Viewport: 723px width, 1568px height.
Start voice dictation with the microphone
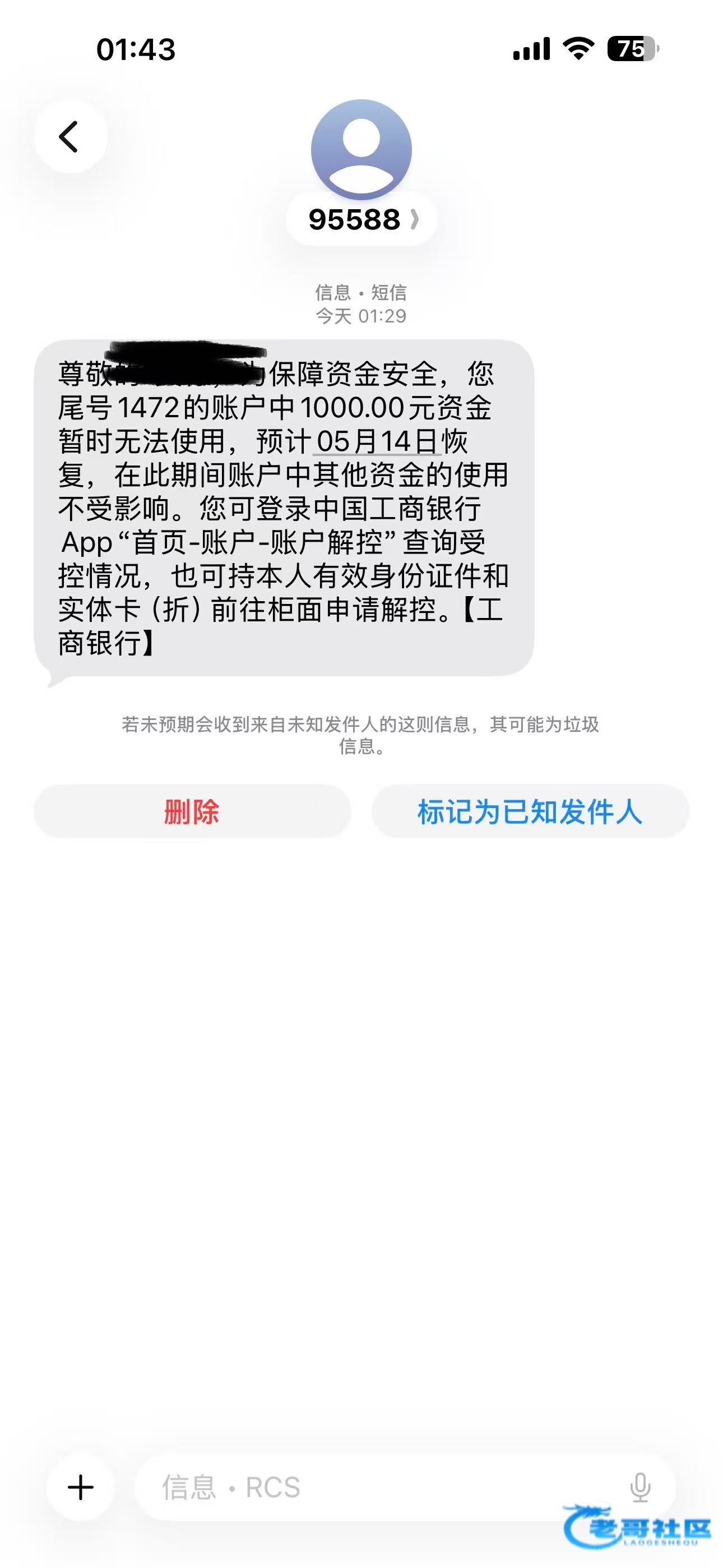click(639, 1488)
